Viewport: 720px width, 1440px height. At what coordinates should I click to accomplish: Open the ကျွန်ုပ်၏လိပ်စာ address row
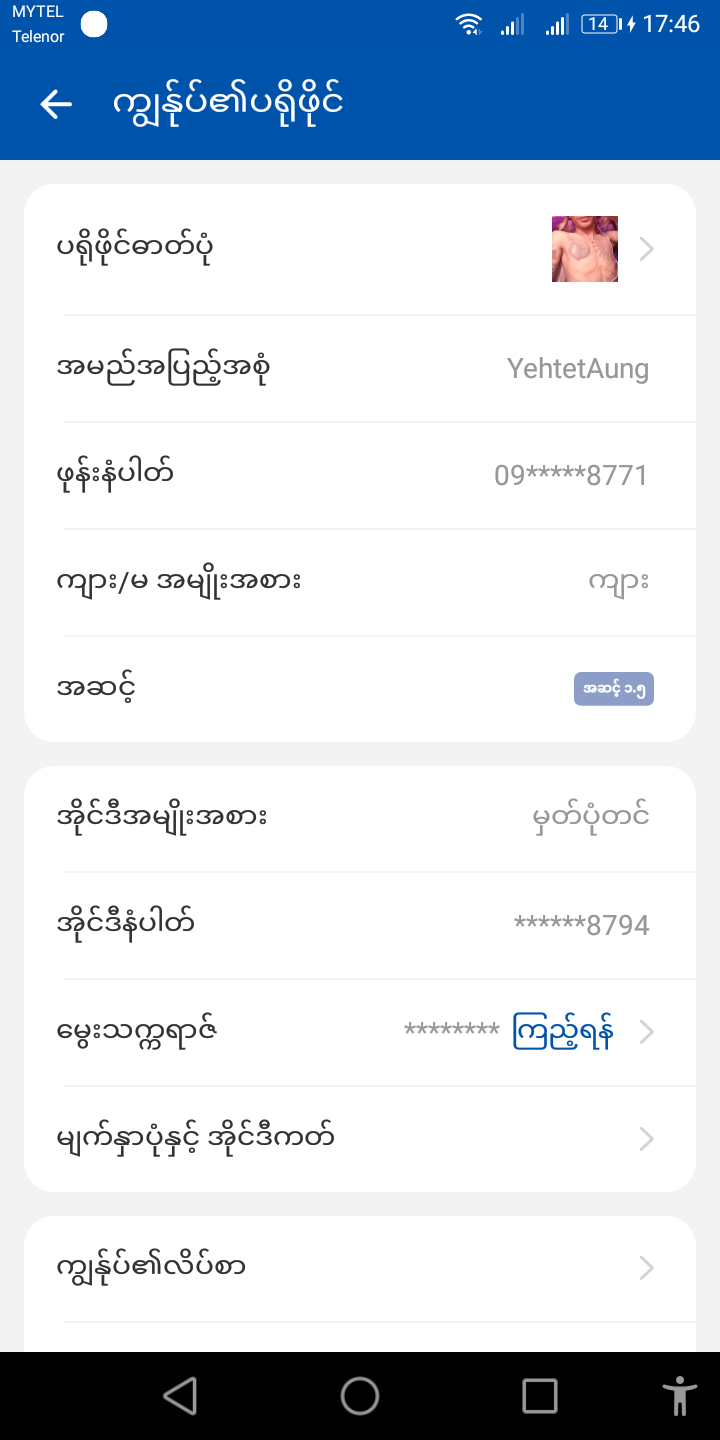click(360, 1268)
